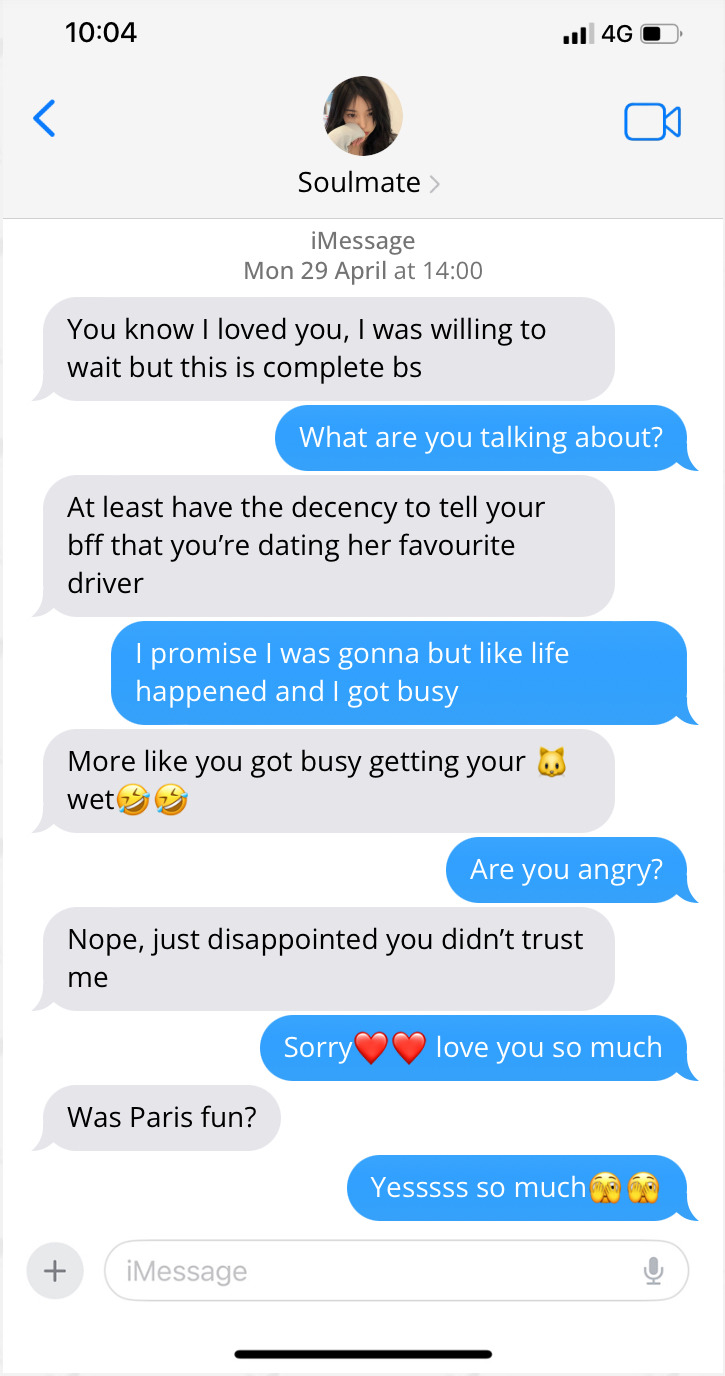Viewport: 725px width, 1376px height.
Task: Focus the iMessage text field
Action: 370,1271
